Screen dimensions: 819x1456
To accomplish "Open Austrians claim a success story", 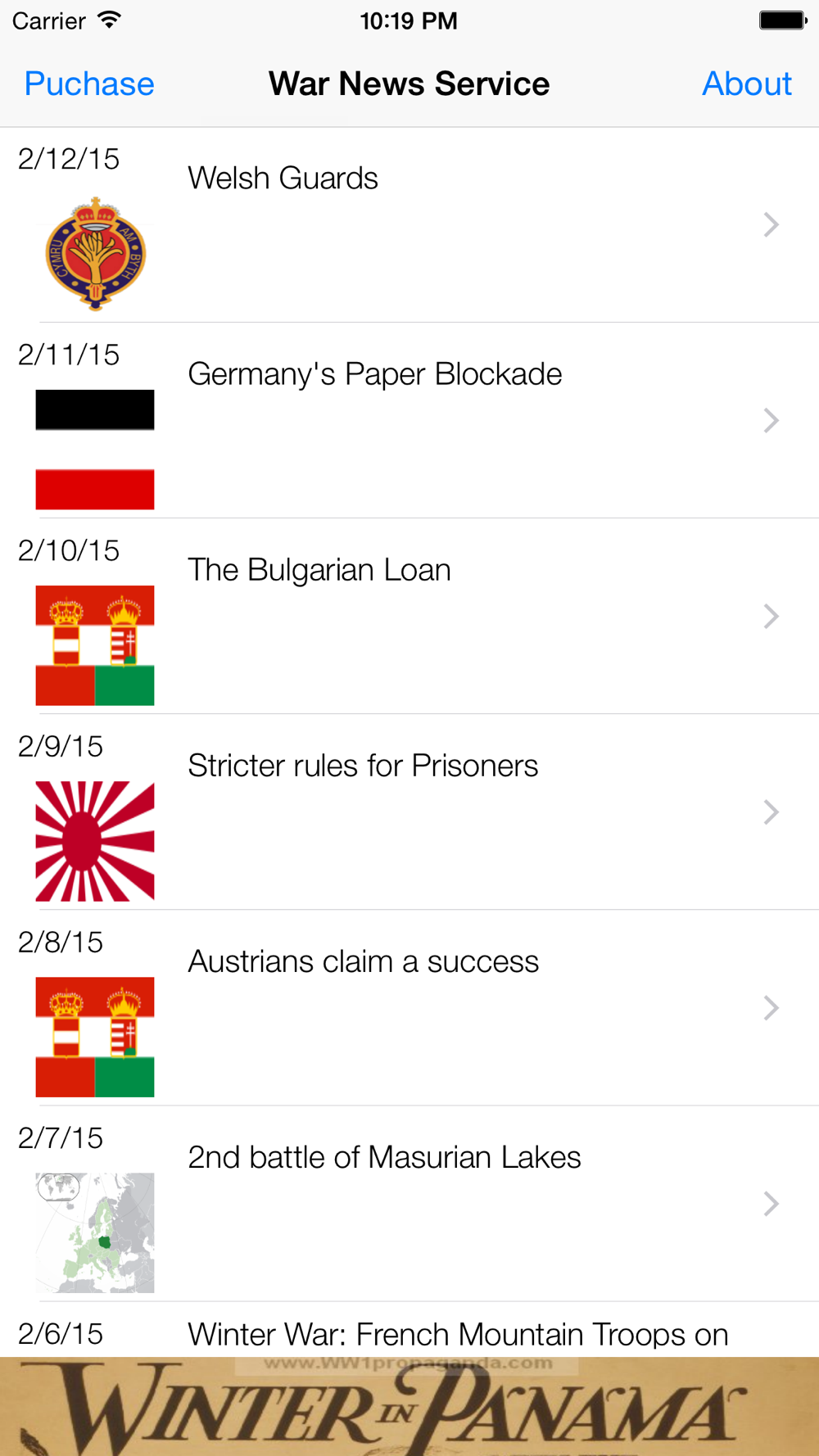I will [x=409, y=1008].
